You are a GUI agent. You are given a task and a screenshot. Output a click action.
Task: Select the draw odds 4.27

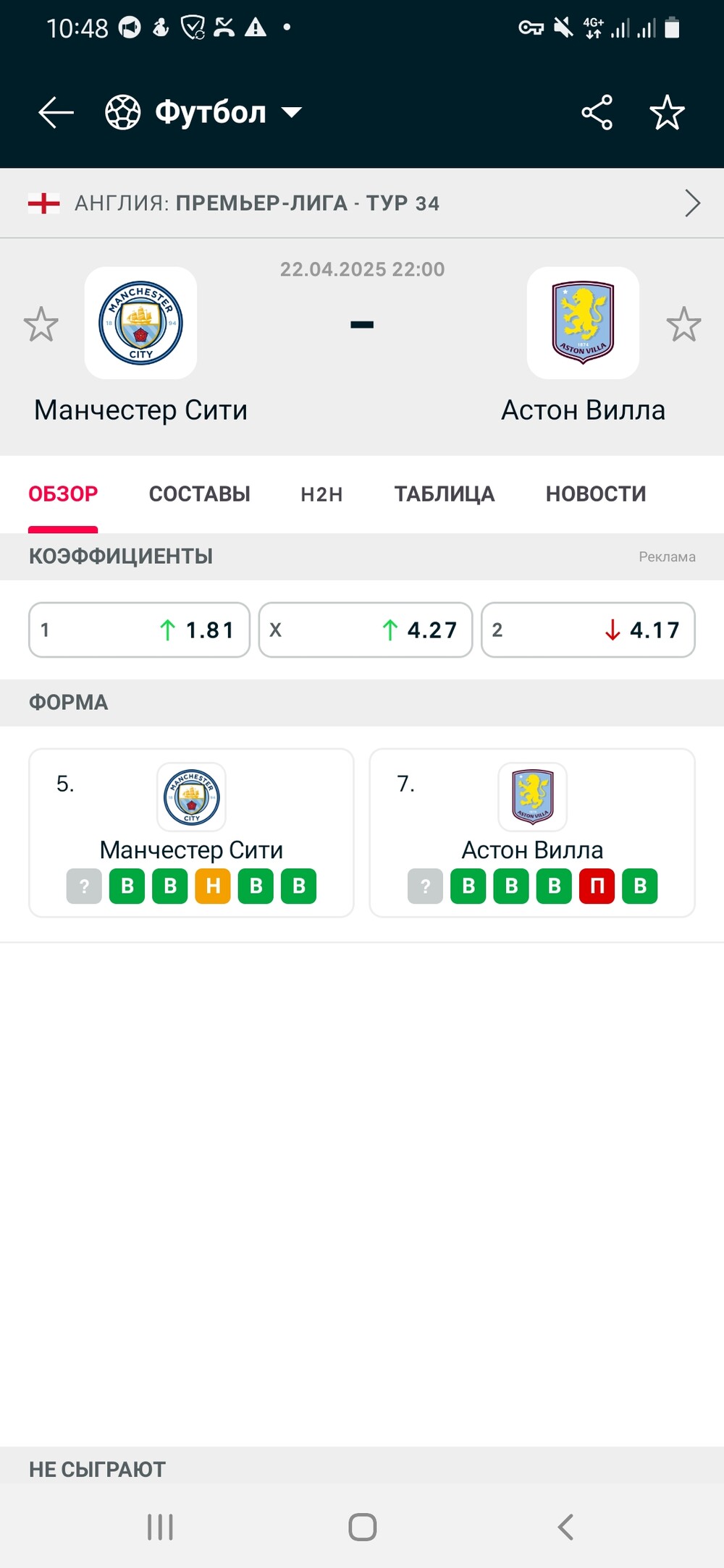[x=366, y=630]
